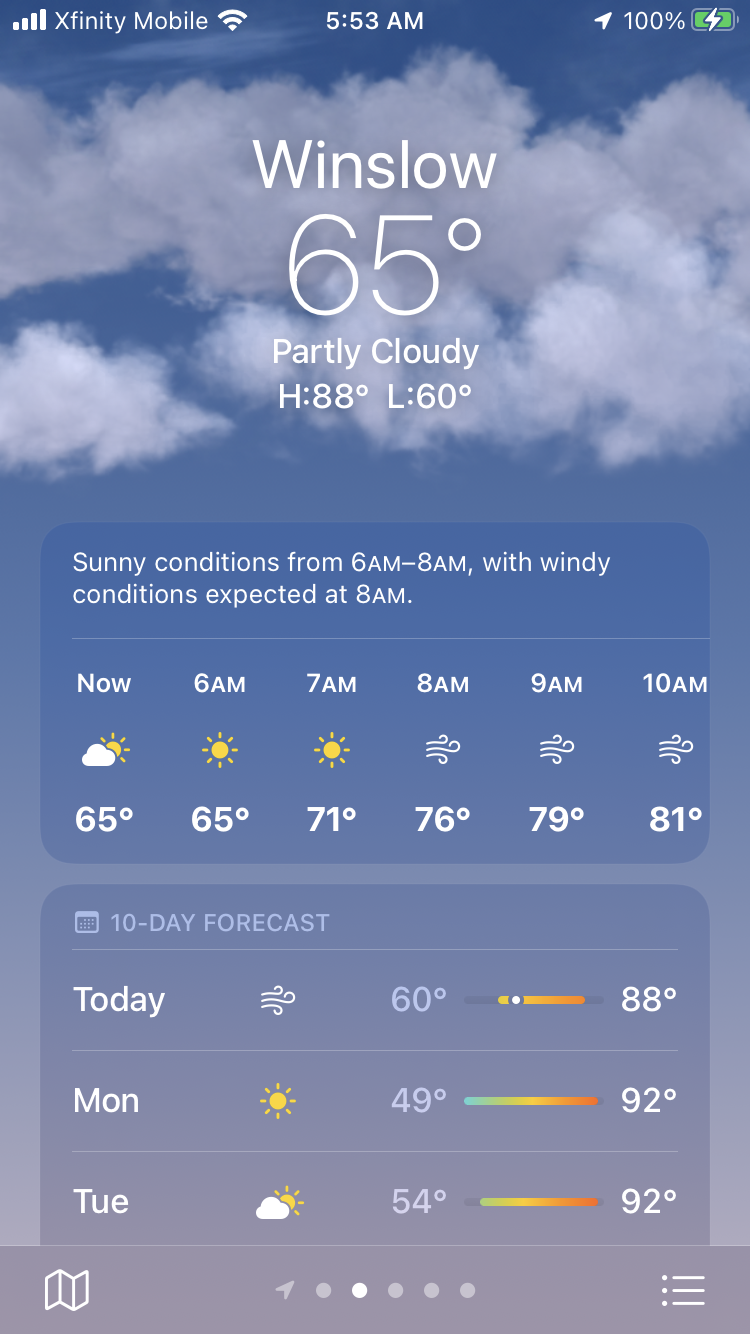The height and width of the screenshot is (1334, 750).
Task: Jump to the current location page indicator
Action: point(286,1290)
